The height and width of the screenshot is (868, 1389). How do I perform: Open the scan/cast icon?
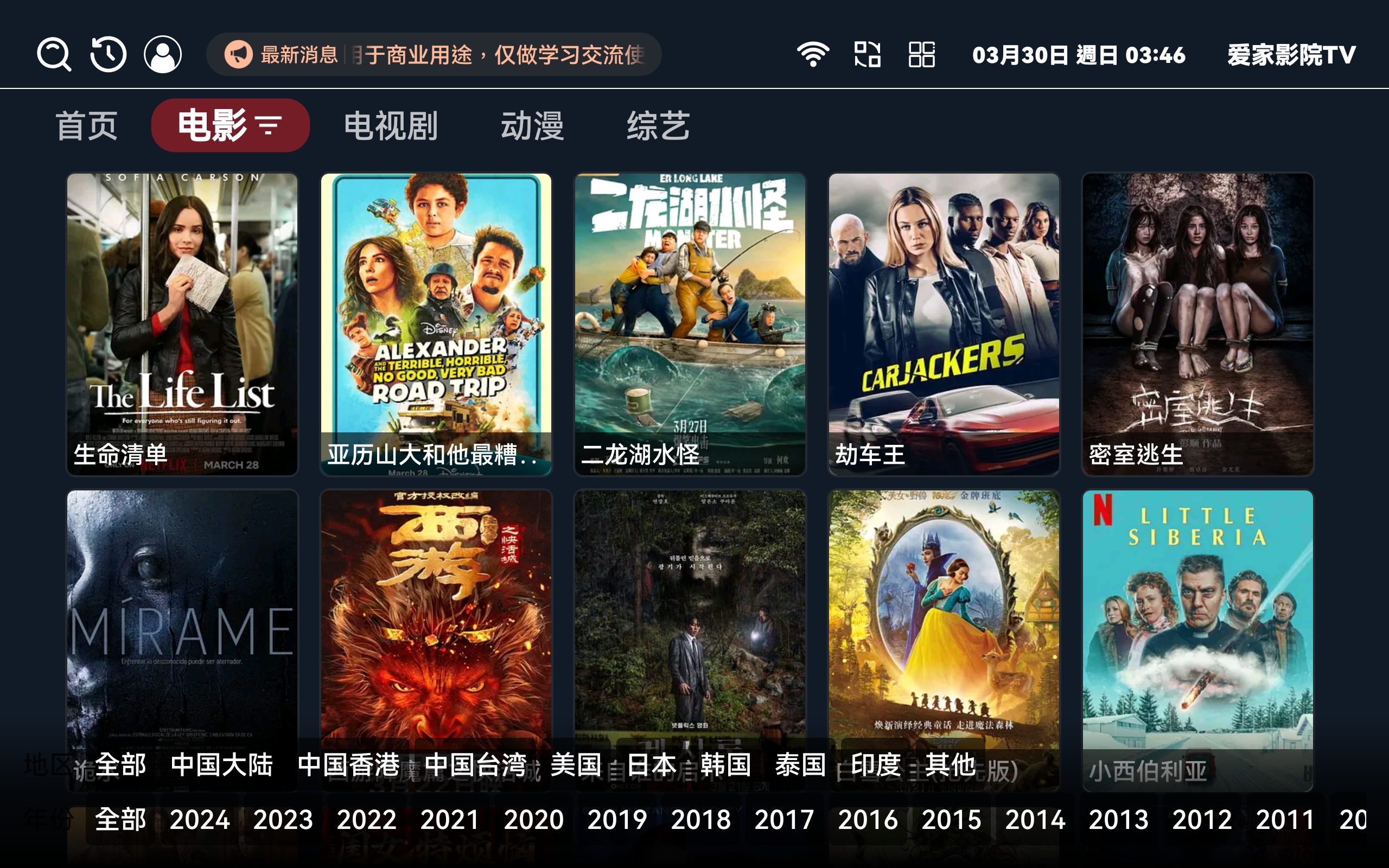click(867, 55)
